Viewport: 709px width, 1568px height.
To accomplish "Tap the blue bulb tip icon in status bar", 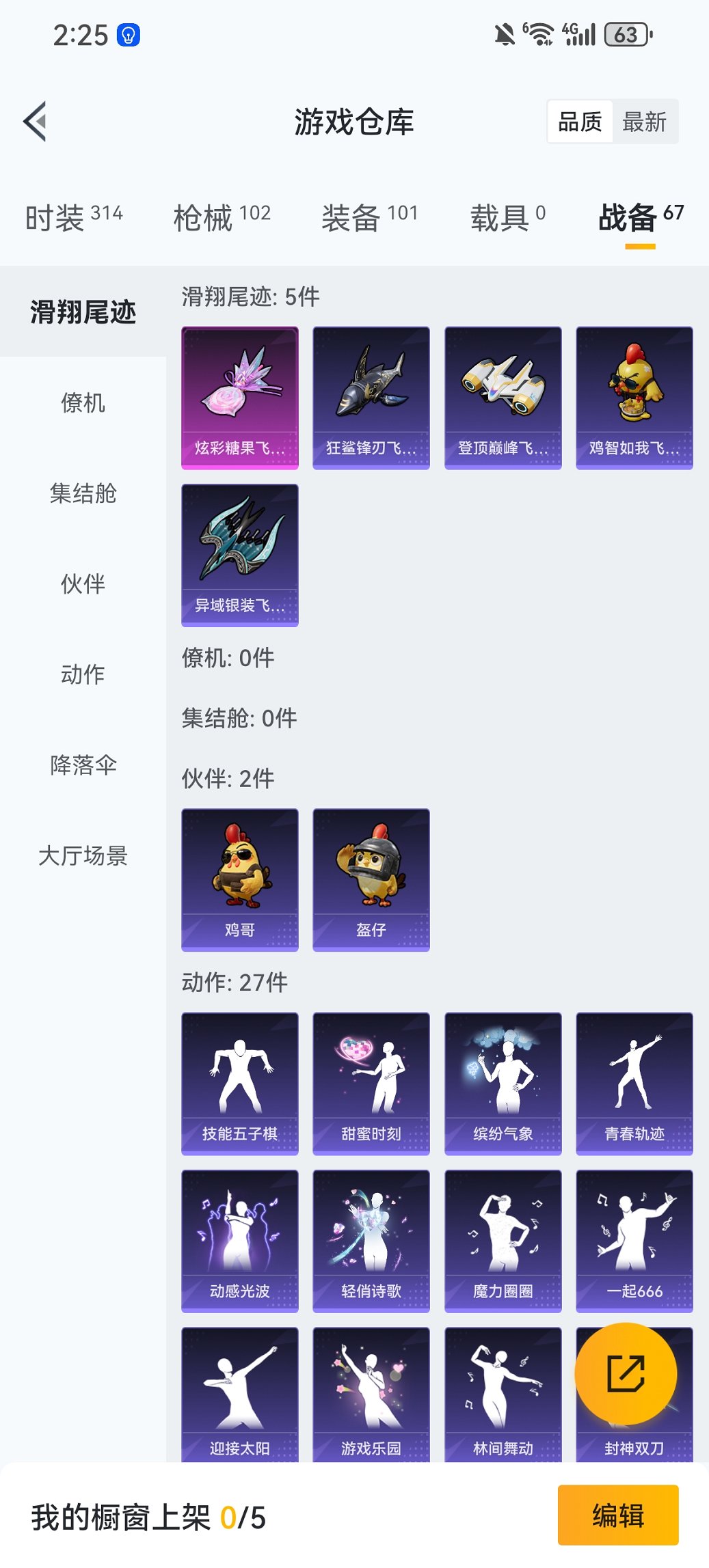I will [127, 34].
